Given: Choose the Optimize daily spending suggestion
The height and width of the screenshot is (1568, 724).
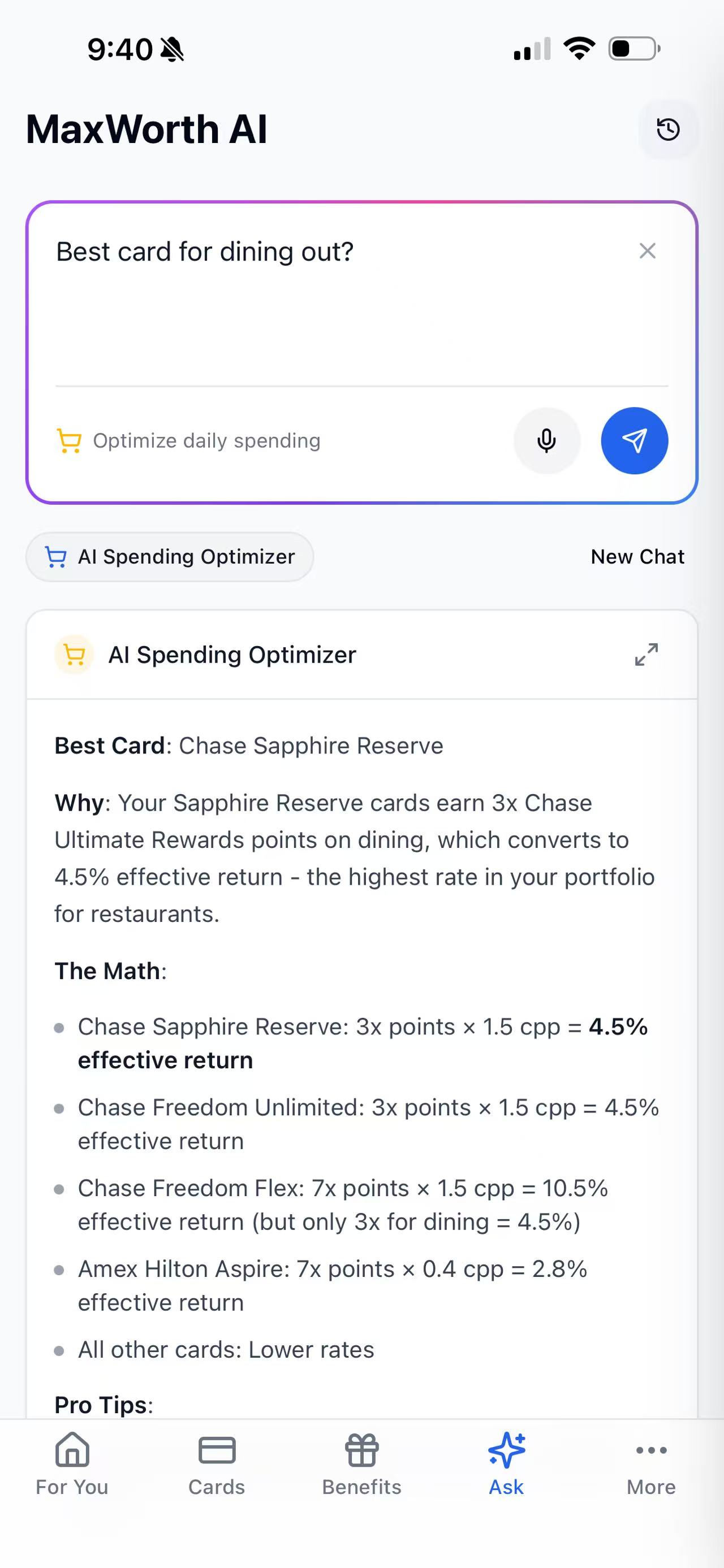Looking at the screenshot, I should 207,440.
